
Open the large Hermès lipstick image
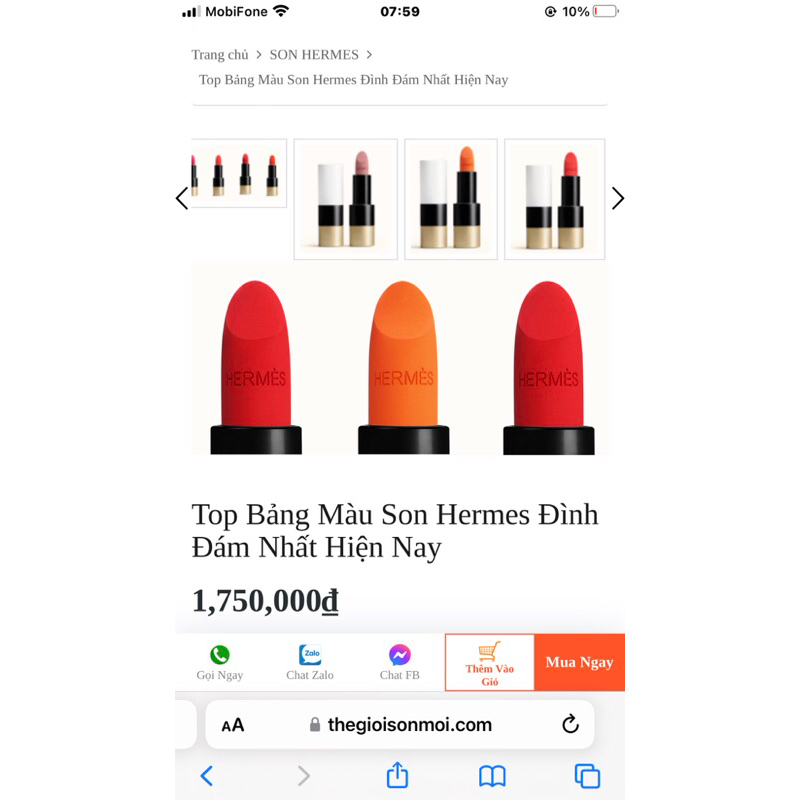click(x=400, y=360)
